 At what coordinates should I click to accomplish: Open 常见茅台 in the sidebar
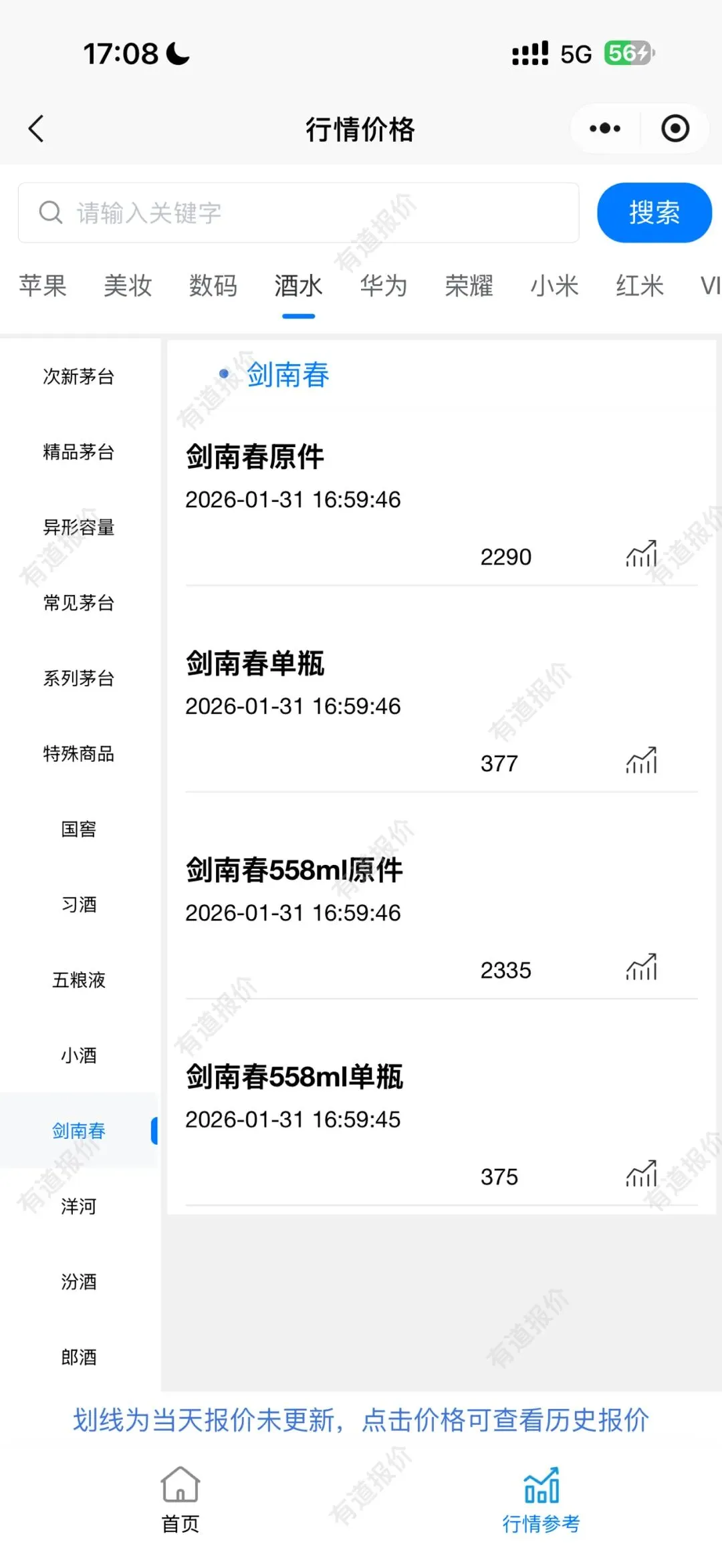tap(79, 603)
